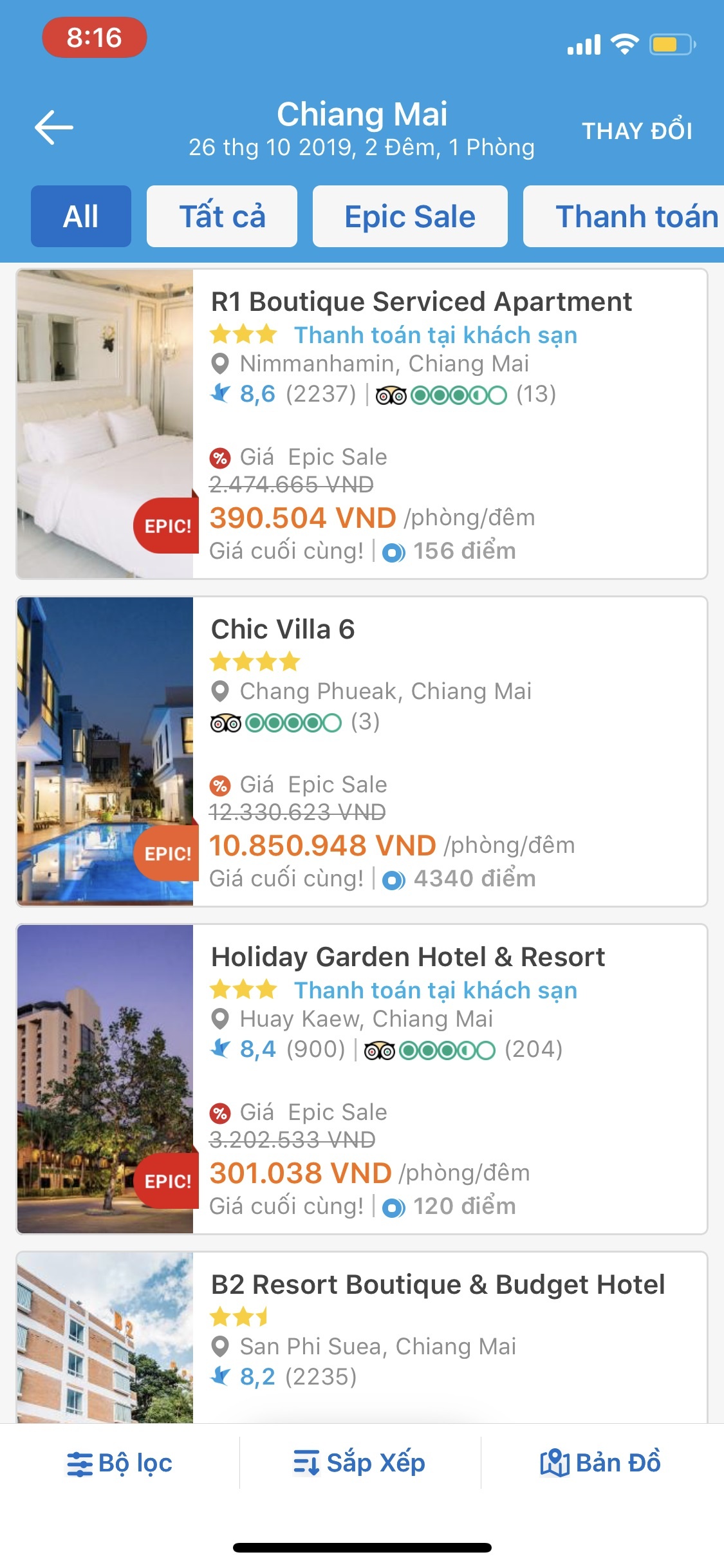Tap THAY ĐỔI to modify search
Image resolution: width=724 pixels, height=1568 pixels.
(x=637, y=131)
